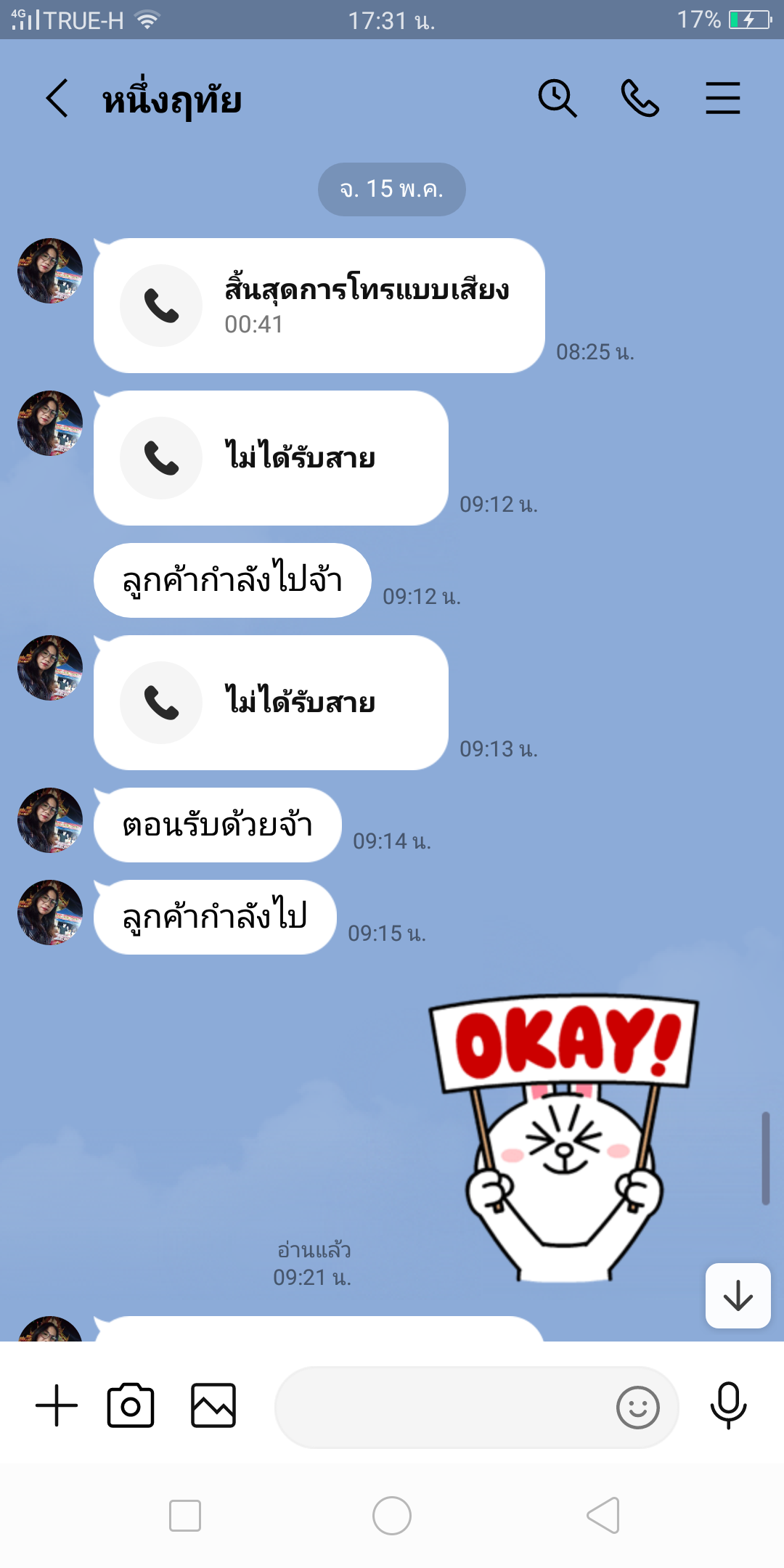
Task: Go back from the หนึ่งฤทัย chat
Action: [57, 98]
